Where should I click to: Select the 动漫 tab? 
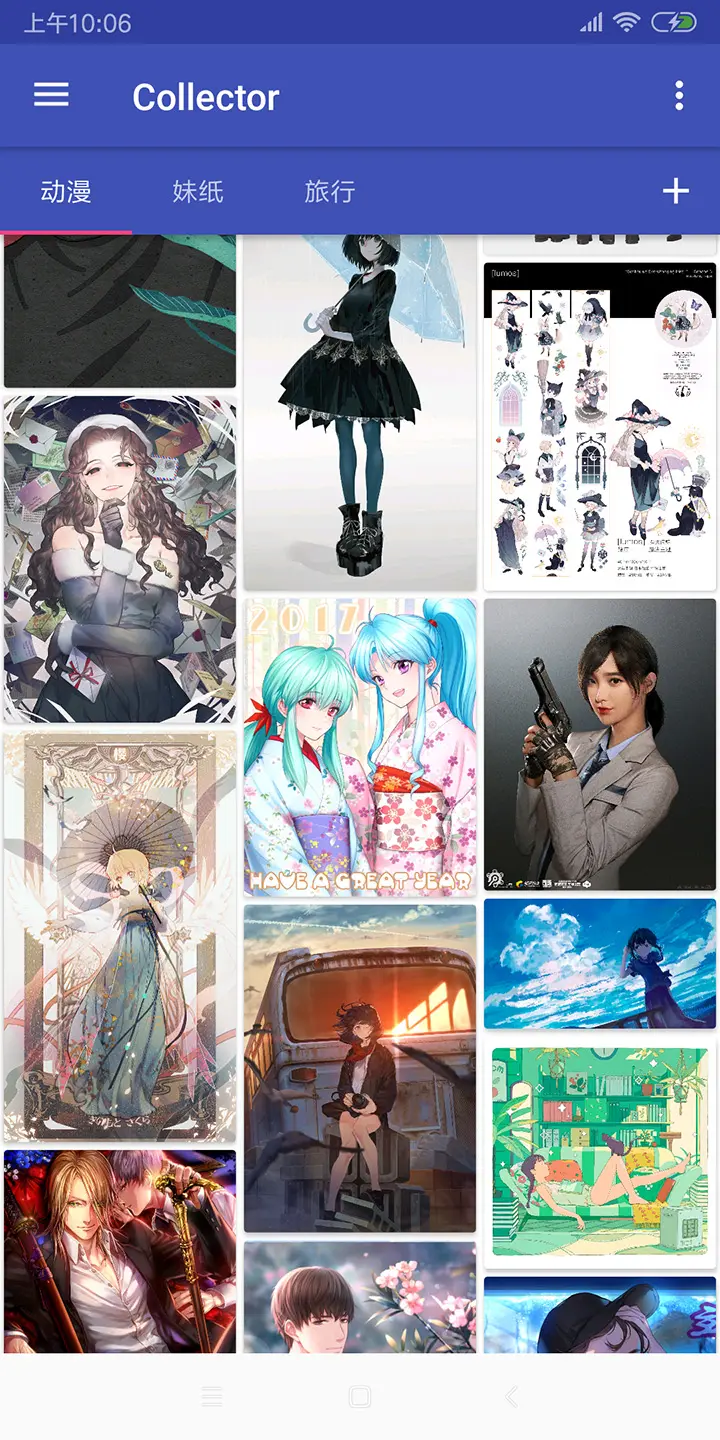point(66,191)
